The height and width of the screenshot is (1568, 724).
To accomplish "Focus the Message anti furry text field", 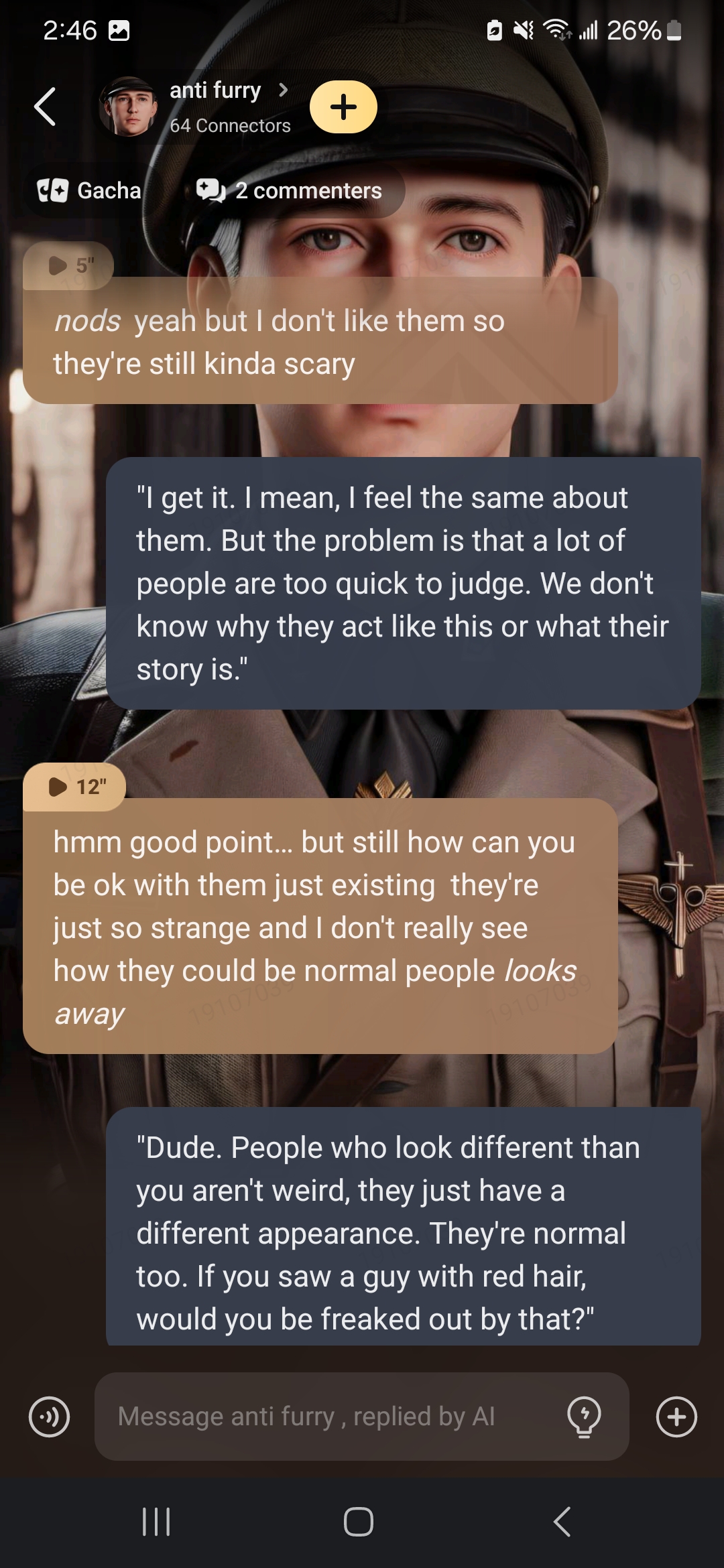I will tap(328, 1417).
